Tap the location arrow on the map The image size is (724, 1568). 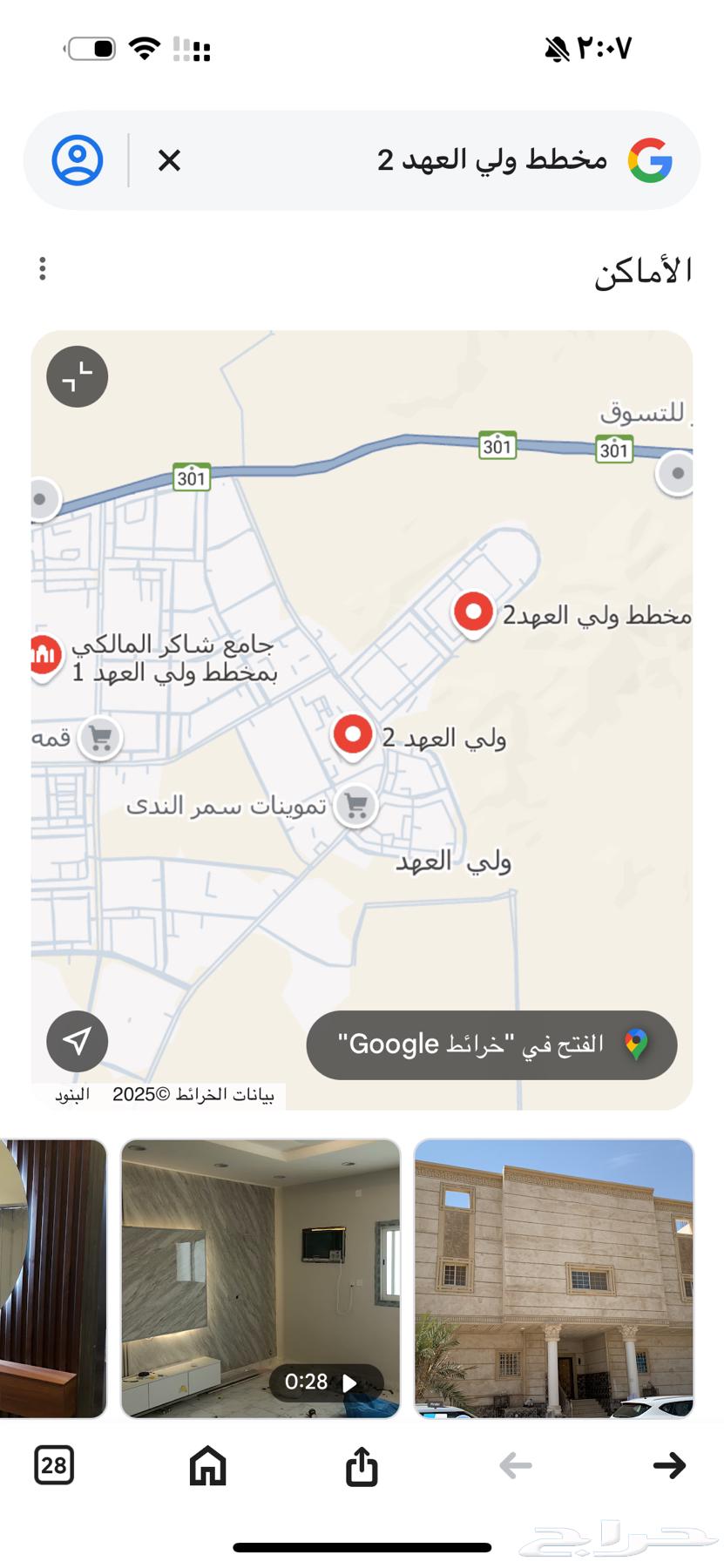[78, 1041]
